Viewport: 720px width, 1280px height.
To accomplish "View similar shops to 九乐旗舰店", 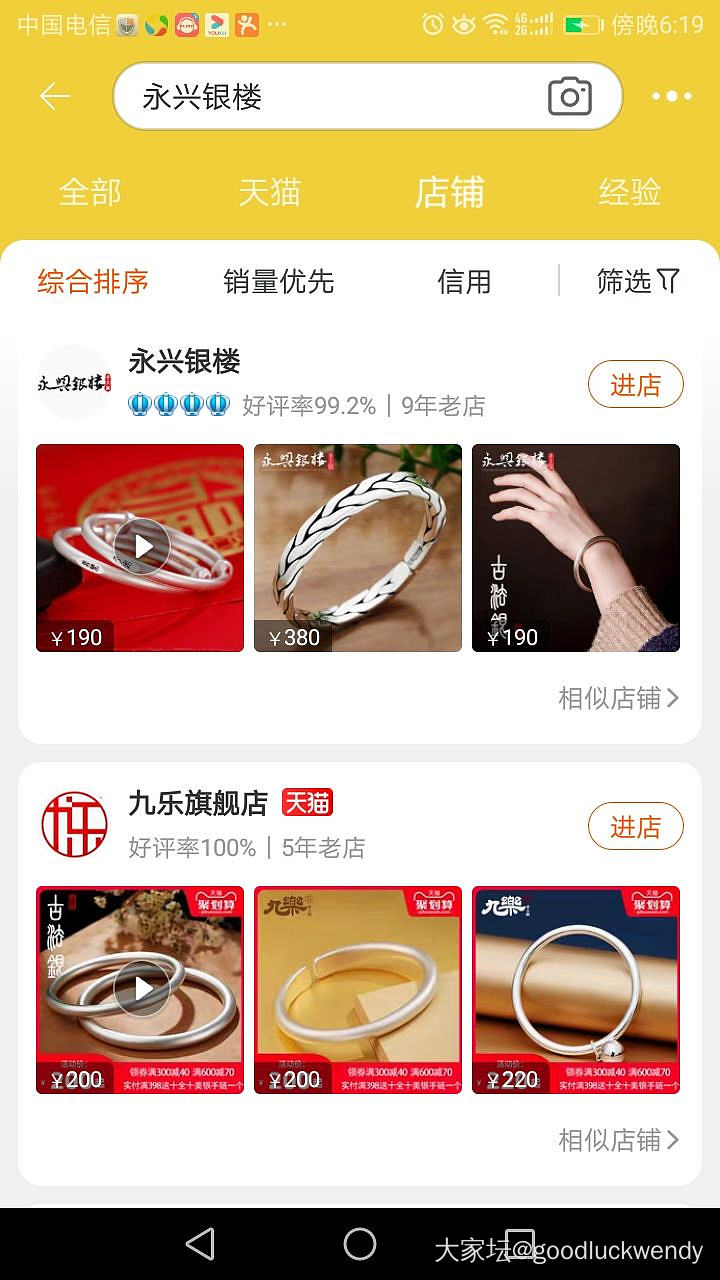I will (x=618, y=1140).
